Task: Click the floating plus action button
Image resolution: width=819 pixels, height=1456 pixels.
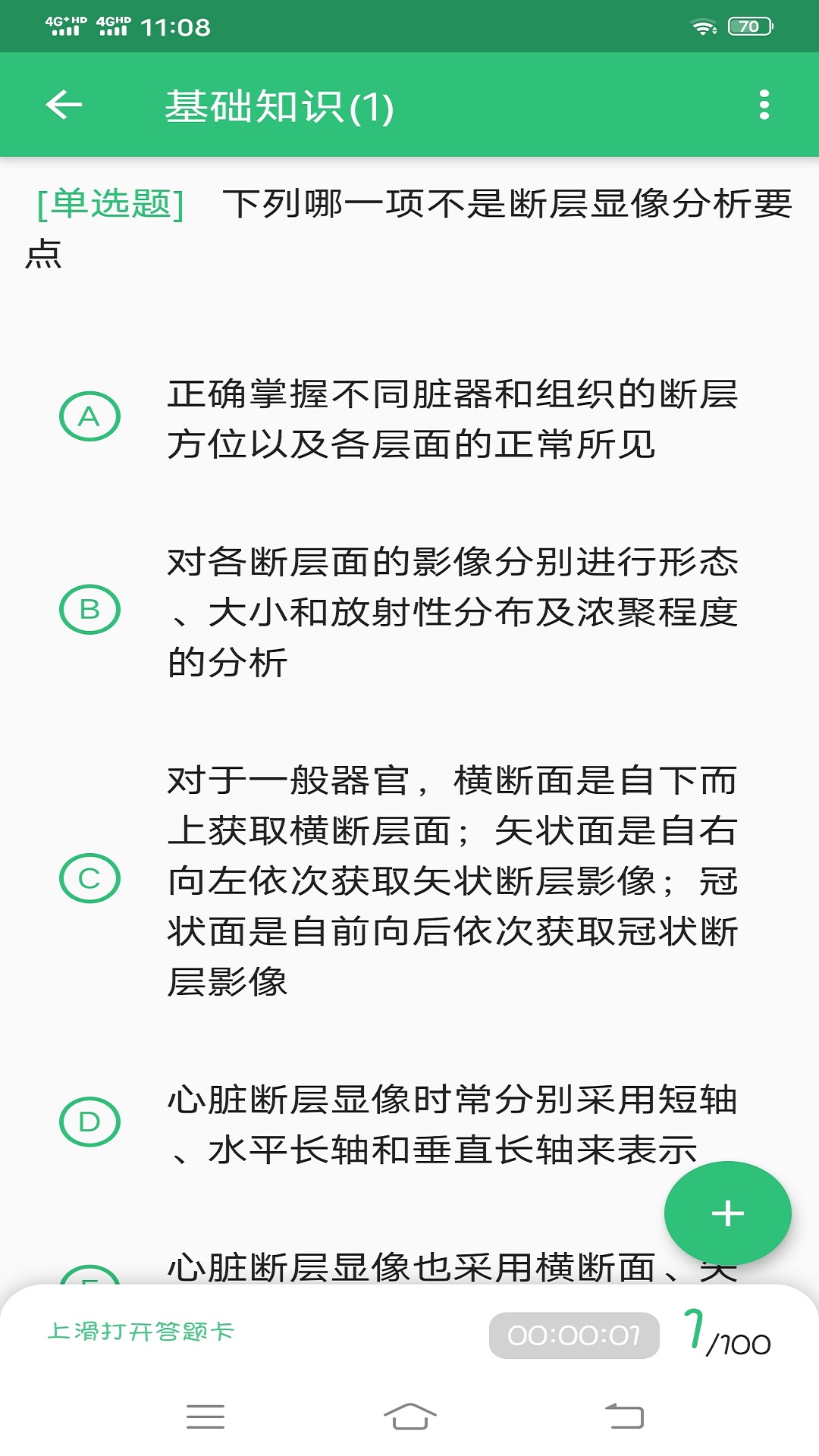Action: coord(726,1212)
